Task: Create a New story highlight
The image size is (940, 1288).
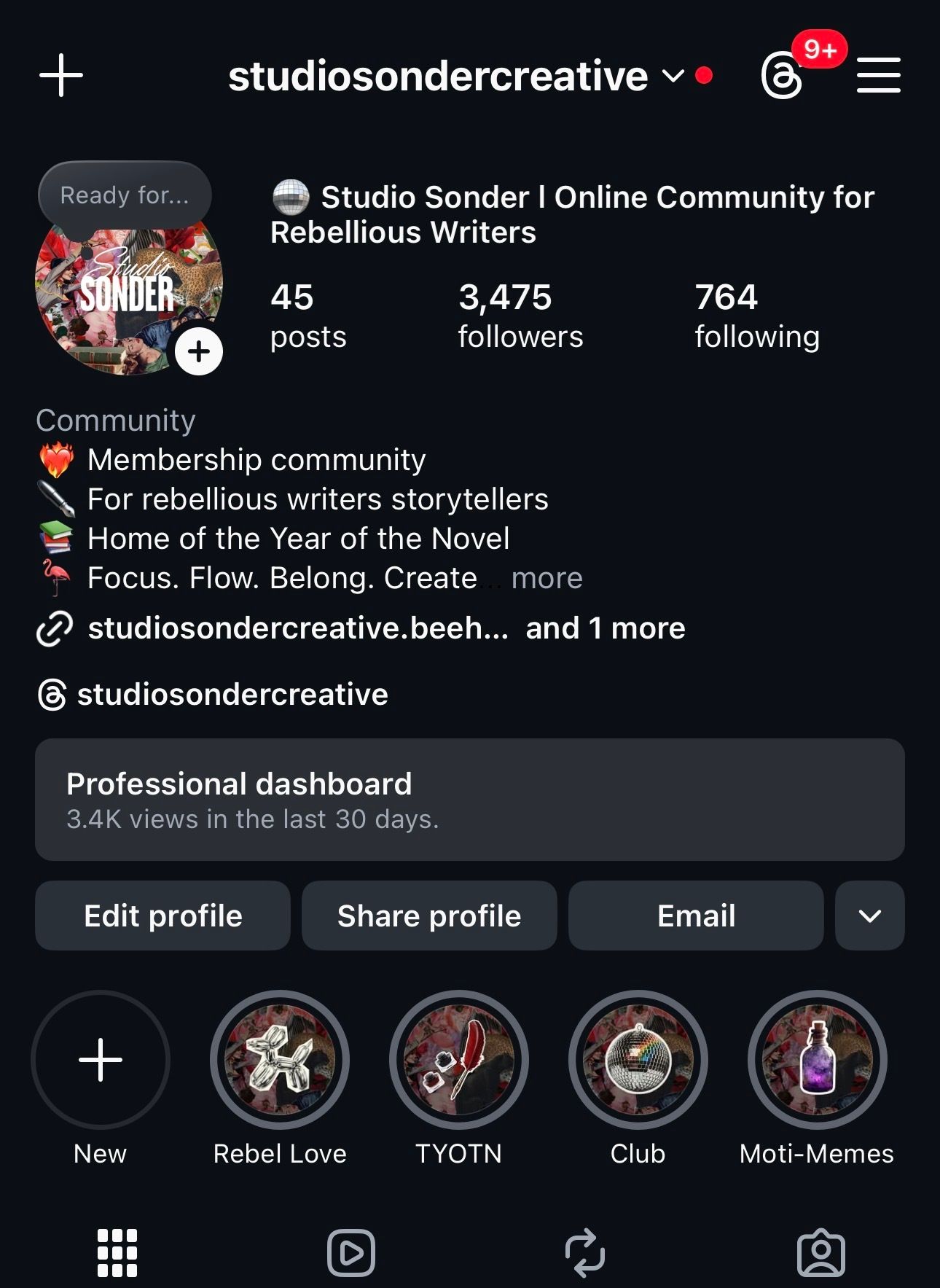Action: [101, 1059]
